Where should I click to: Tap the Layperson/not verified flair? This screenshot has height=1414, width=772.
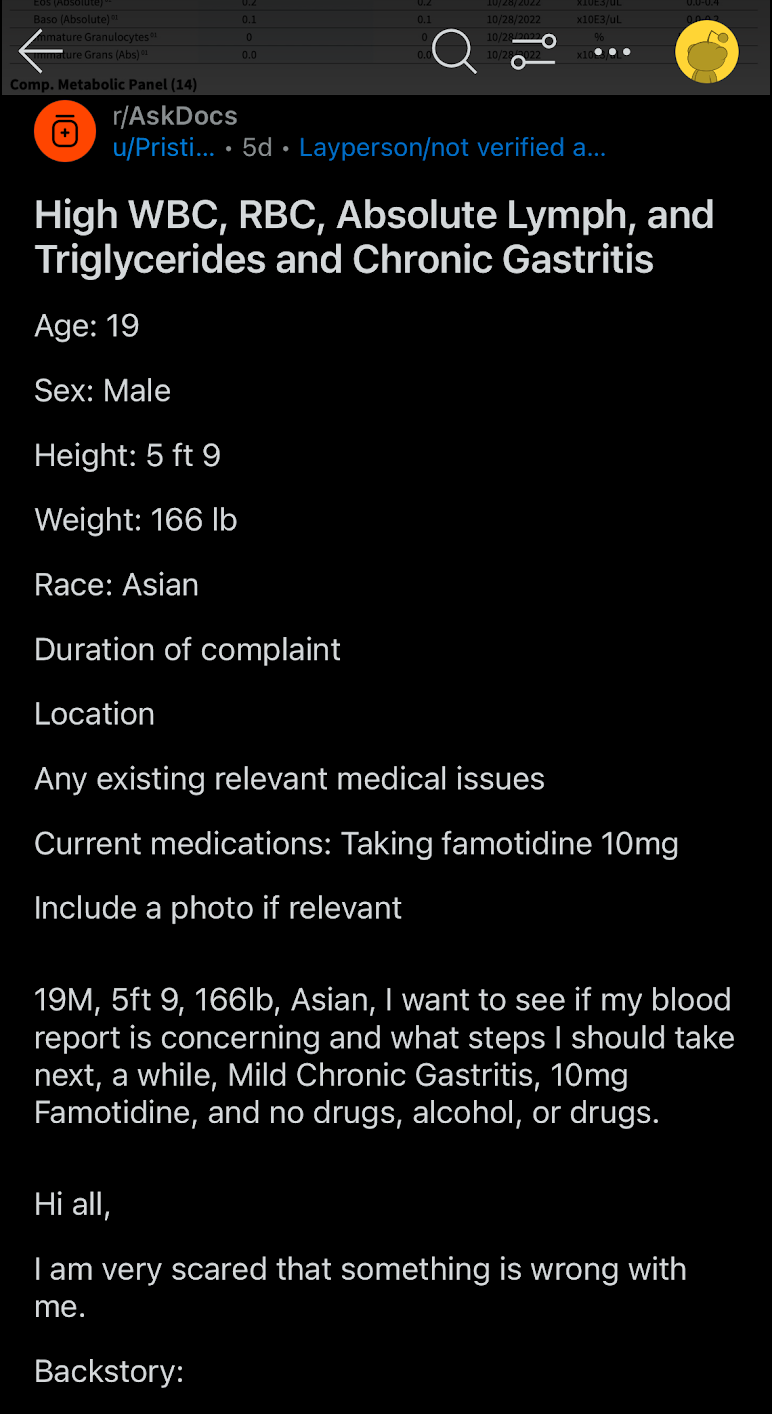[x=452, y=148]
